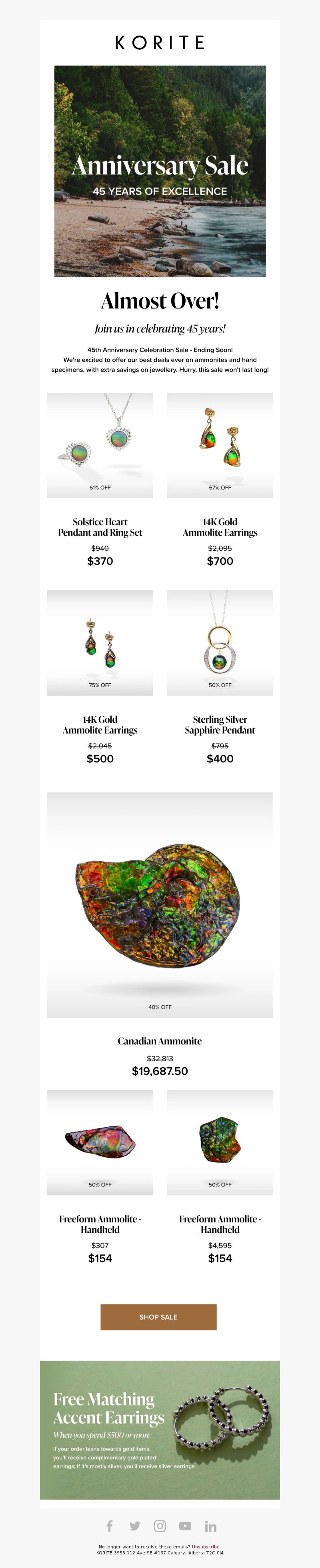Viewport: 320px width, 1568px height.
Task: Open the Canadian Ammonite product image
Action: [x=159, y=904]
